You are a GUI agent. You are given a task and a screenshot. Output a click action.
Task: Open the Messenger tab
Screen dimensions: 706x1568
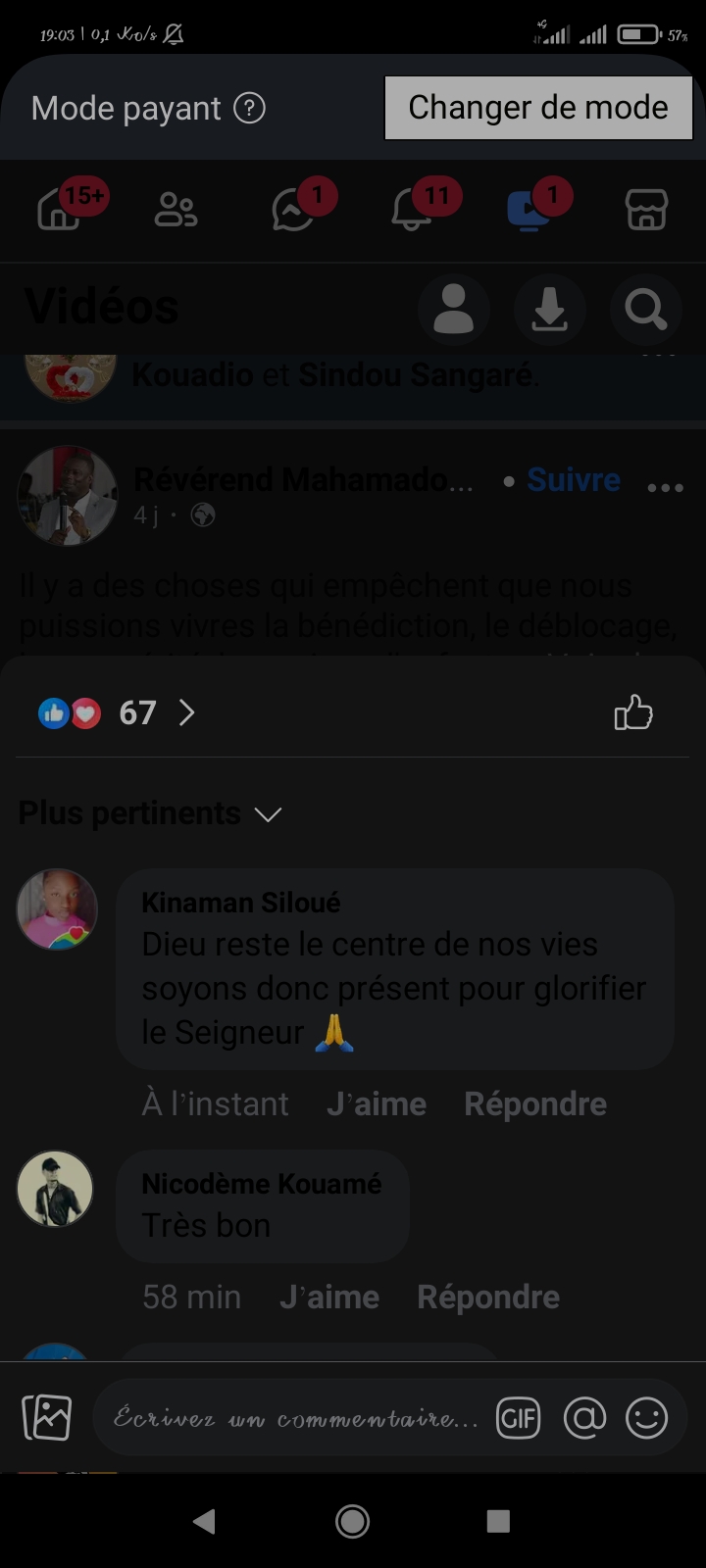pos(293,209)
